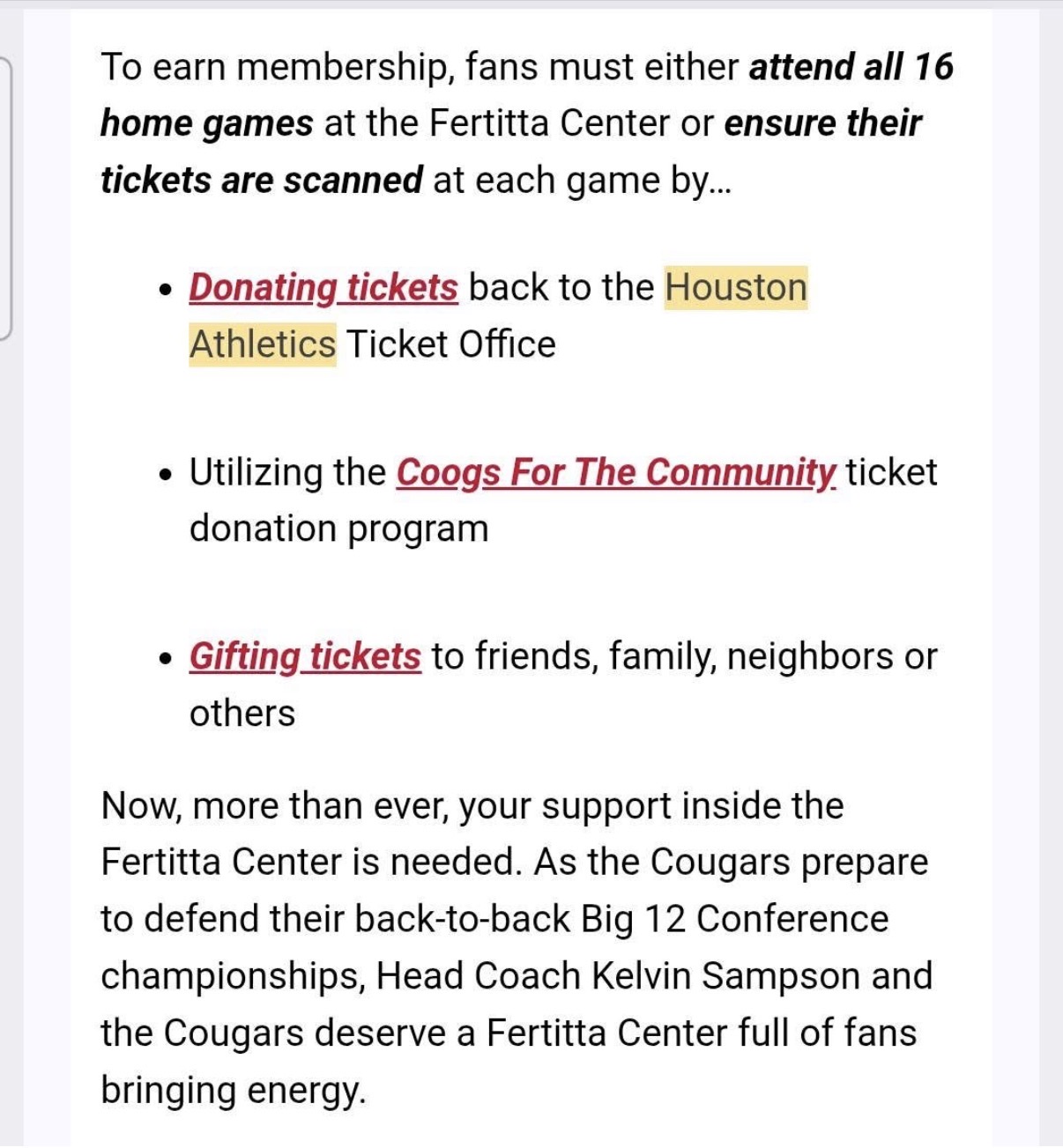Follow the Coogs For The Community link
Screen dimensions: 1063x1148
[x=615, y=472]
